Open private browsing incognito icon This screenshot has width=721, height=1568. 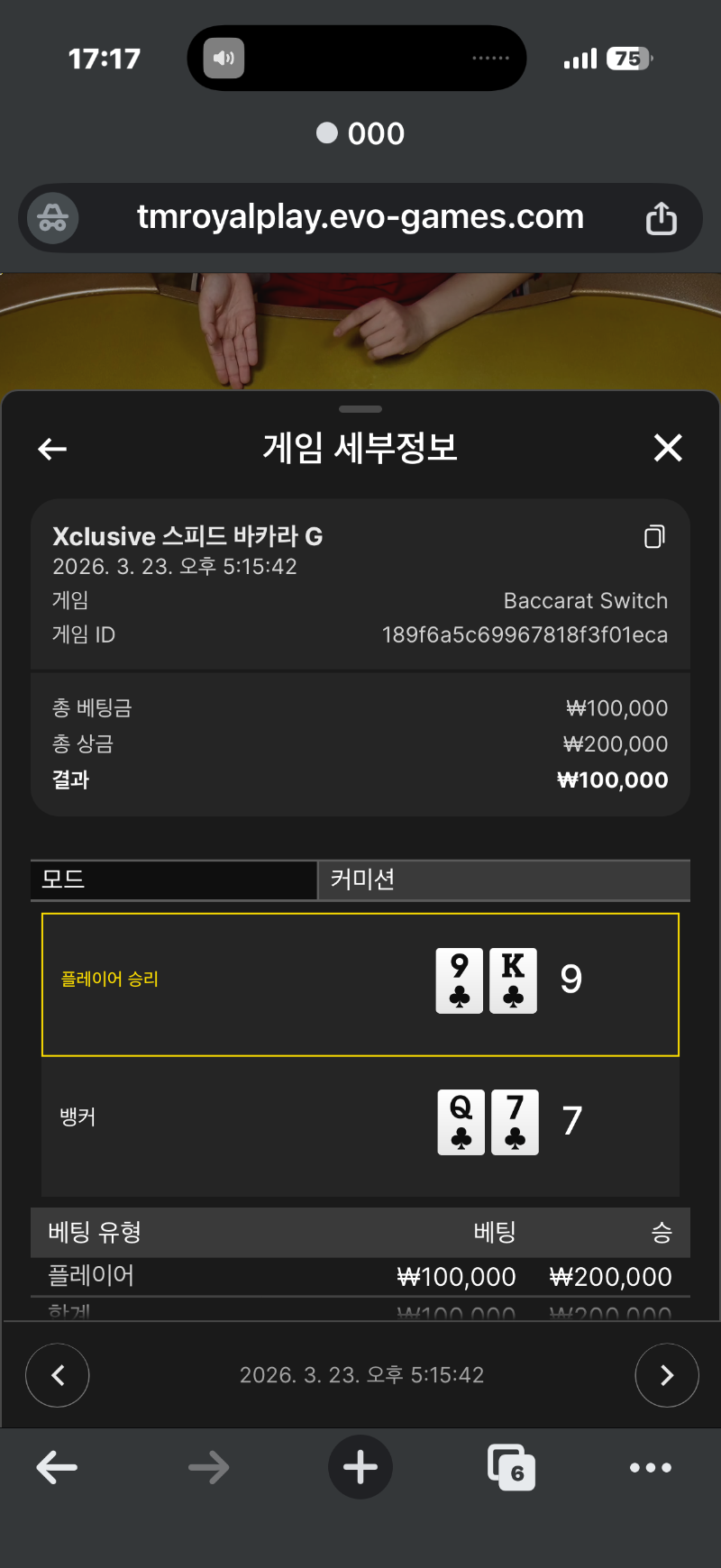point(52,218)
